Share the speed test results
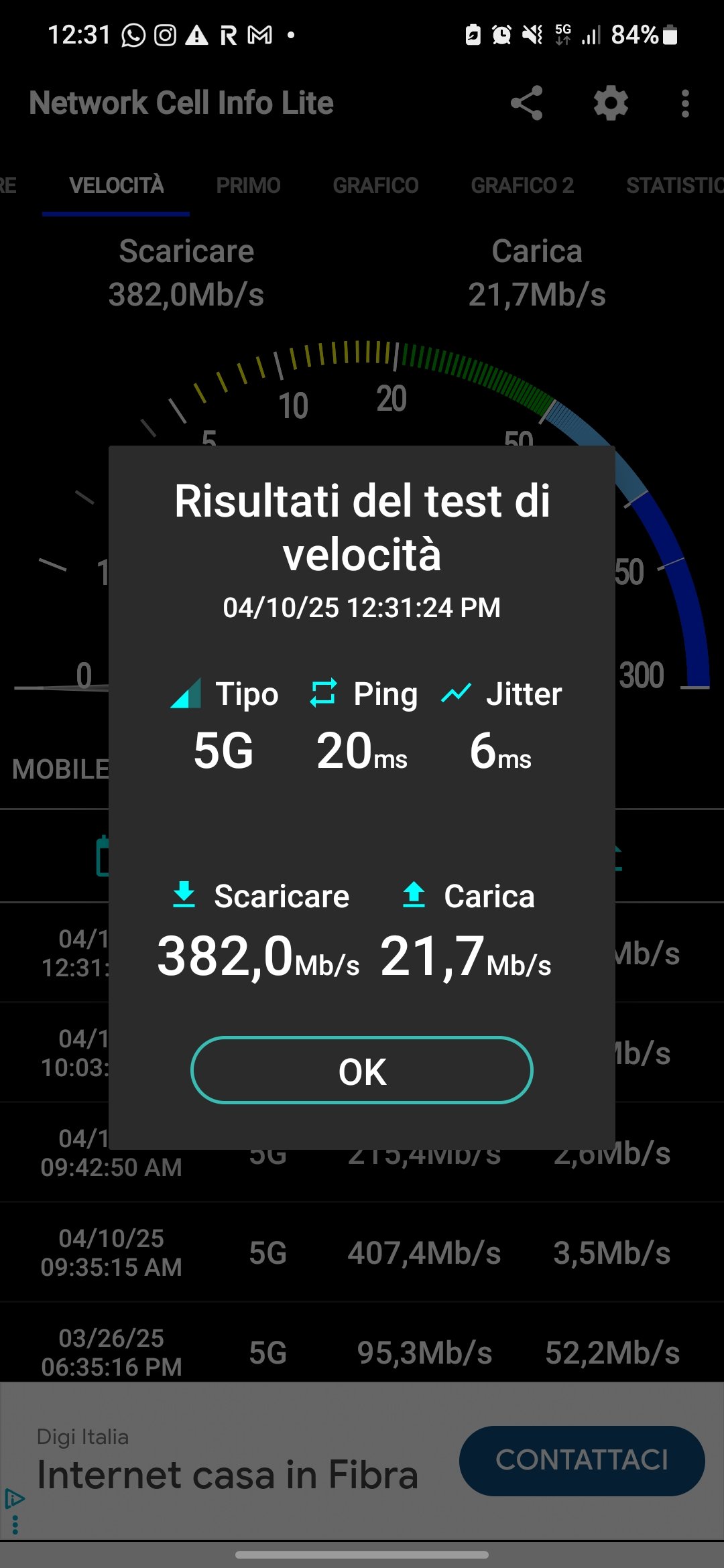This screenshot has height=1568, width=724. (x=526, y=103)
